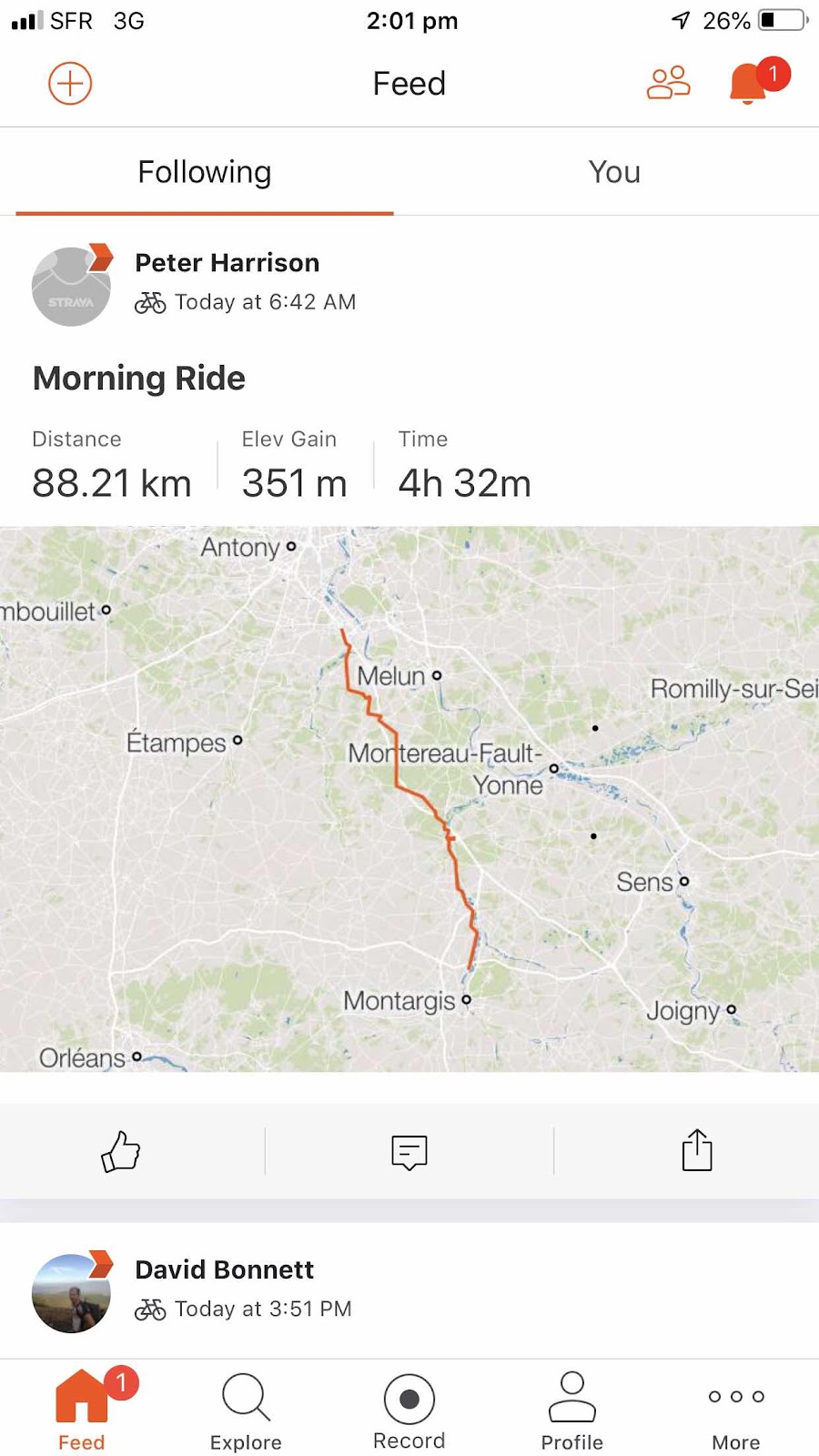The image size is (819, 1456).
Task: Open the More tab
Action: (x=735, y=1410)
